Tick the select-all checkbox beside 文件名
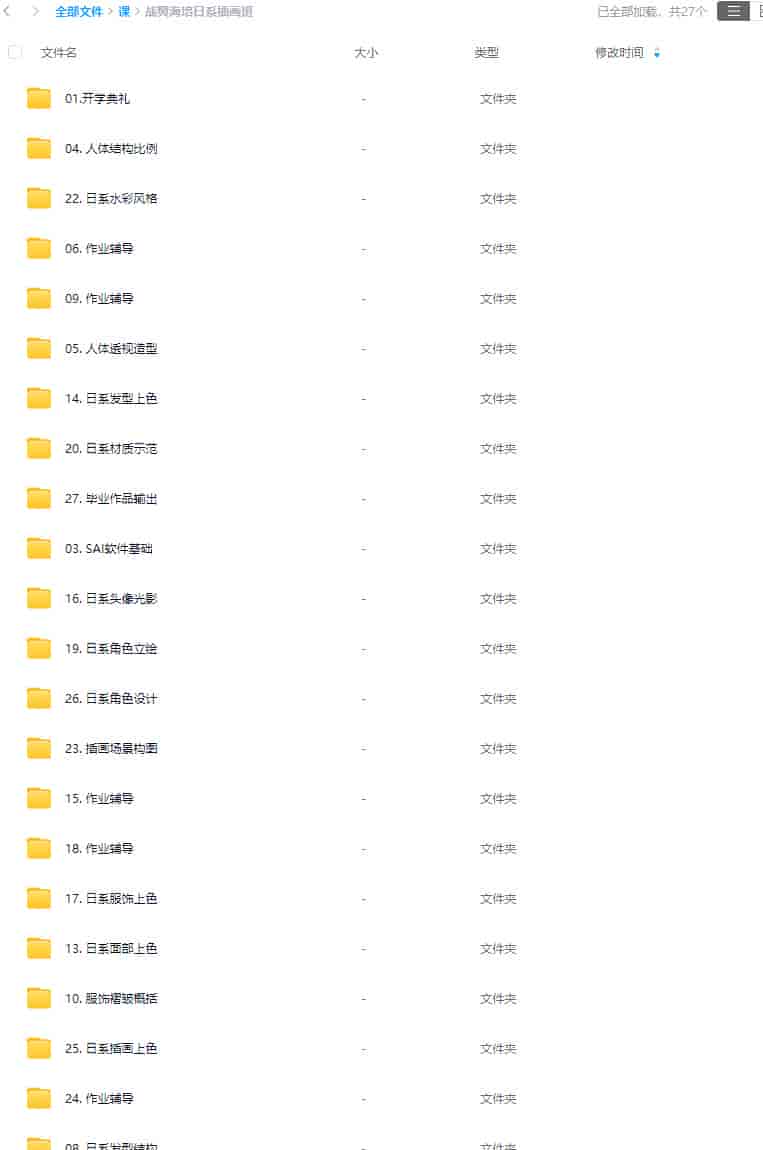 point(15,52)
